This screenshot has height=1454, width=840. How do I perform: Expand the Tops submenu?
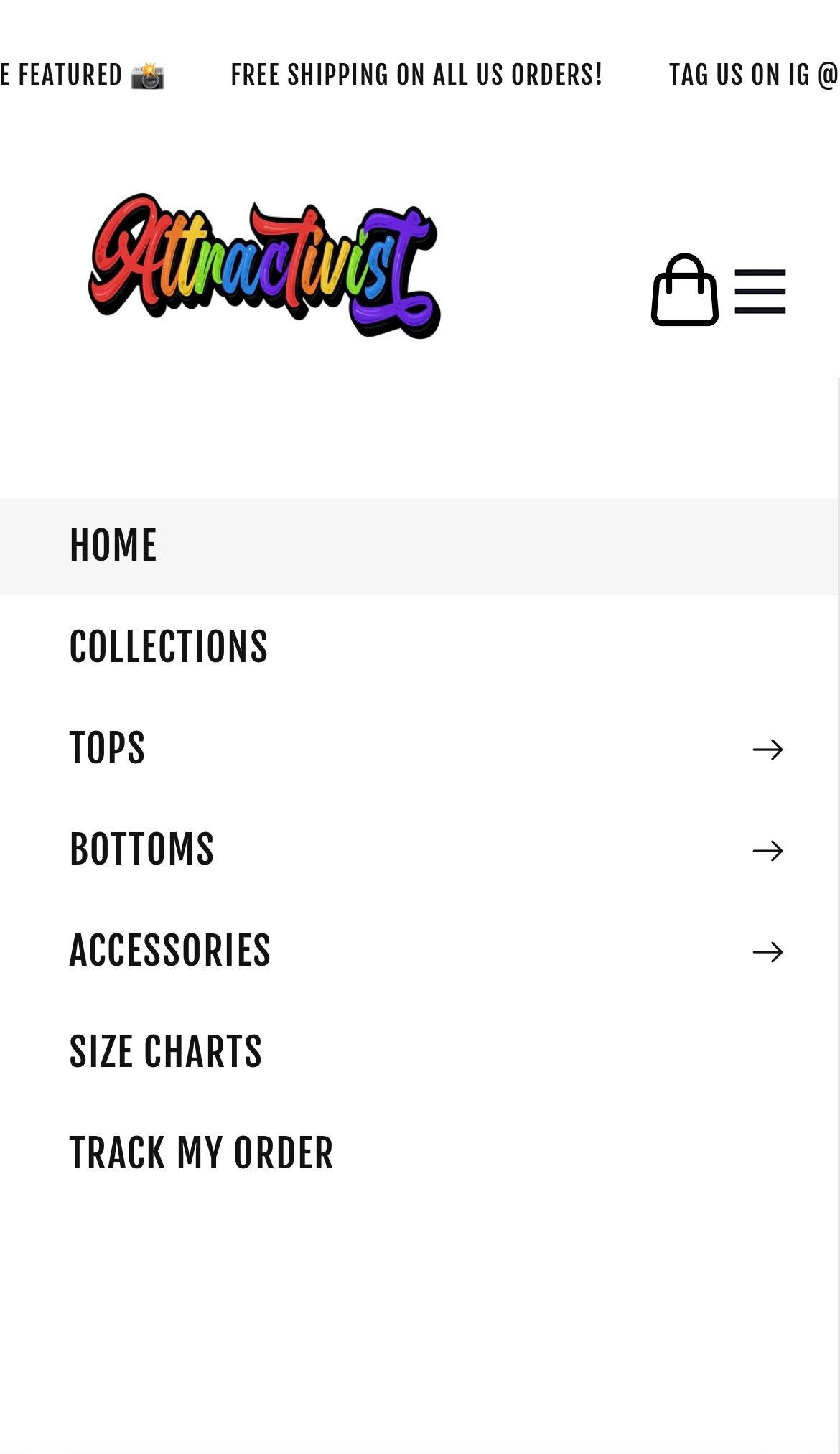point(767,749)
